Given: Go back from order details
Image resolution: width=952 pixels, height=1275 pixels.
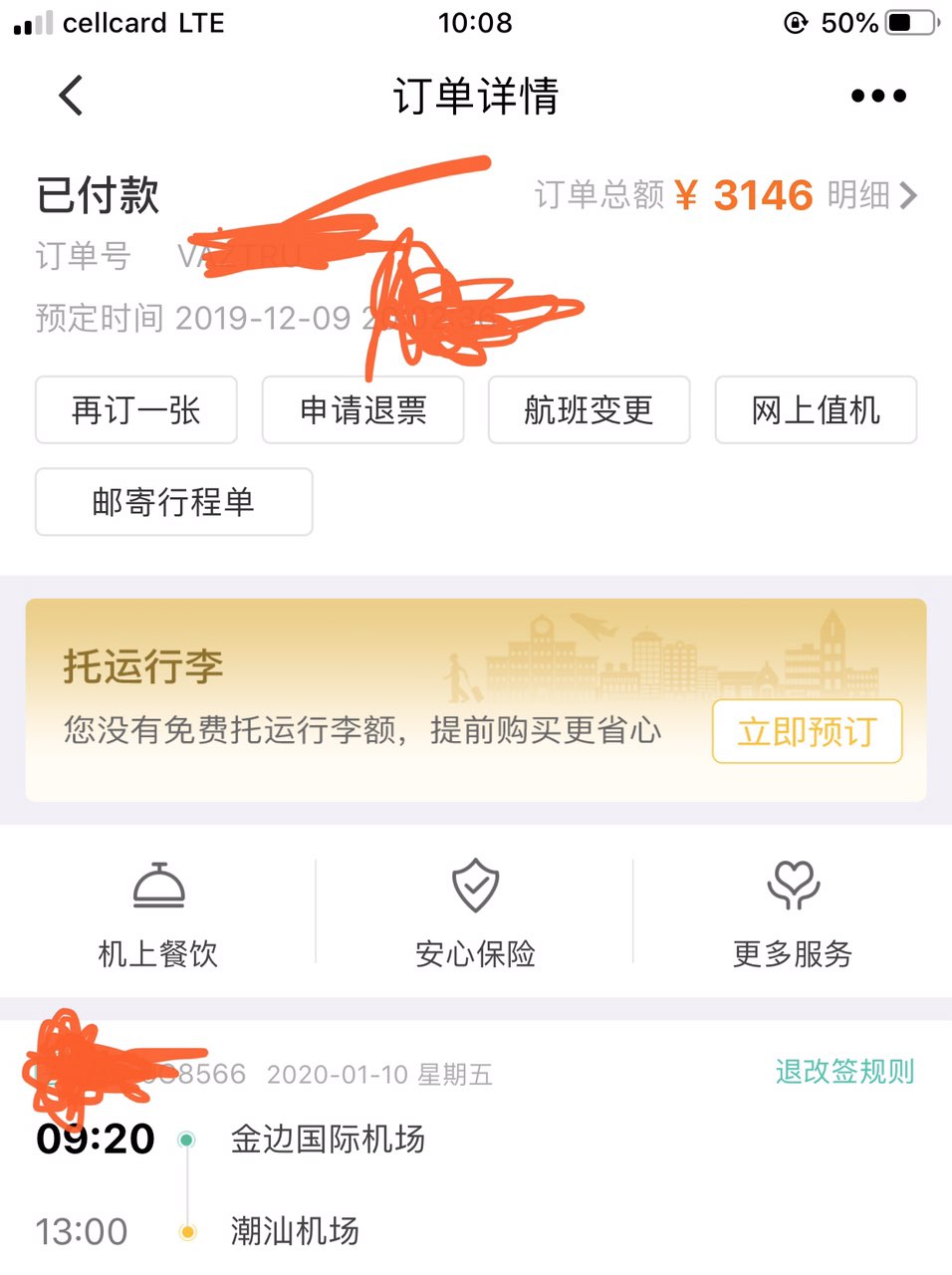Looking at the screenshot, I should coord(71,97).
